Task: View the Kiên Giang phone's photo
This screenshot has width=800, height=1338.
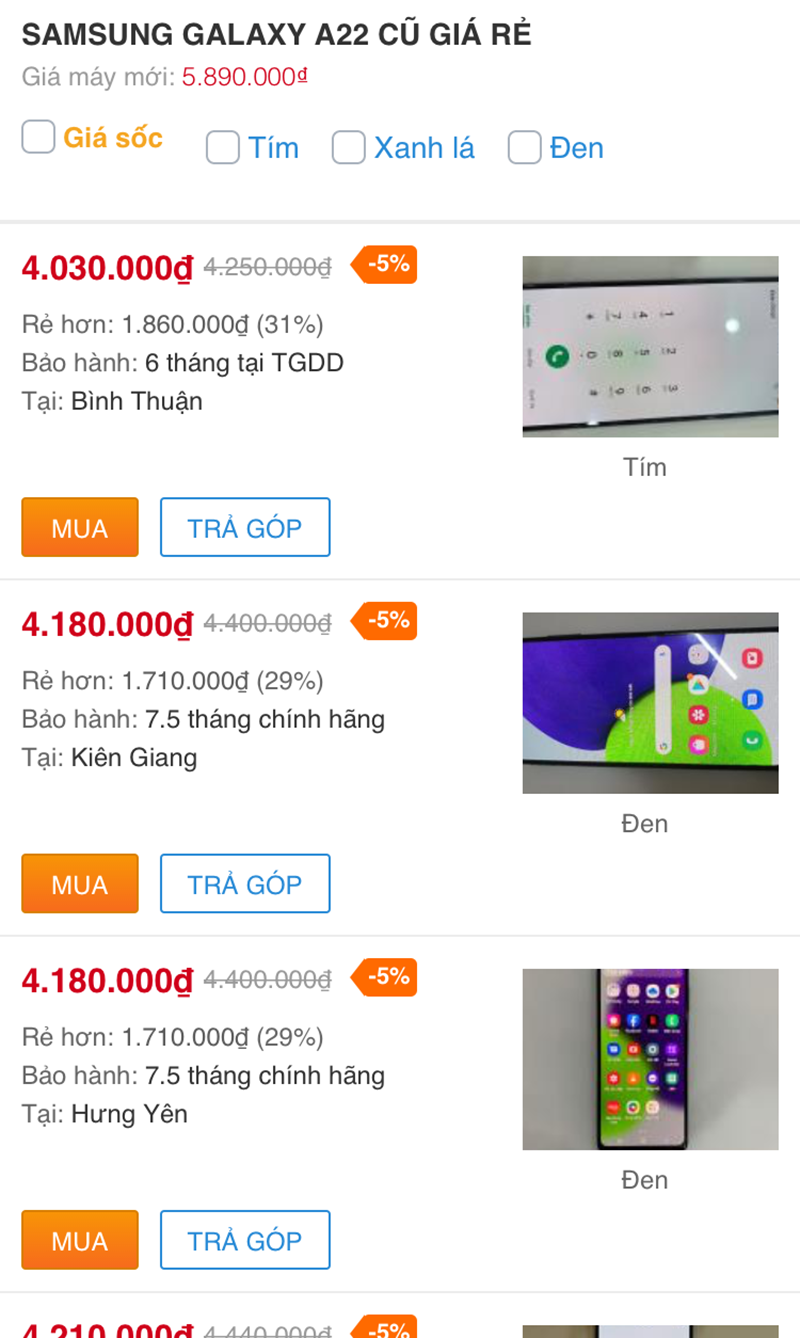Action: [x=650, y=702]
